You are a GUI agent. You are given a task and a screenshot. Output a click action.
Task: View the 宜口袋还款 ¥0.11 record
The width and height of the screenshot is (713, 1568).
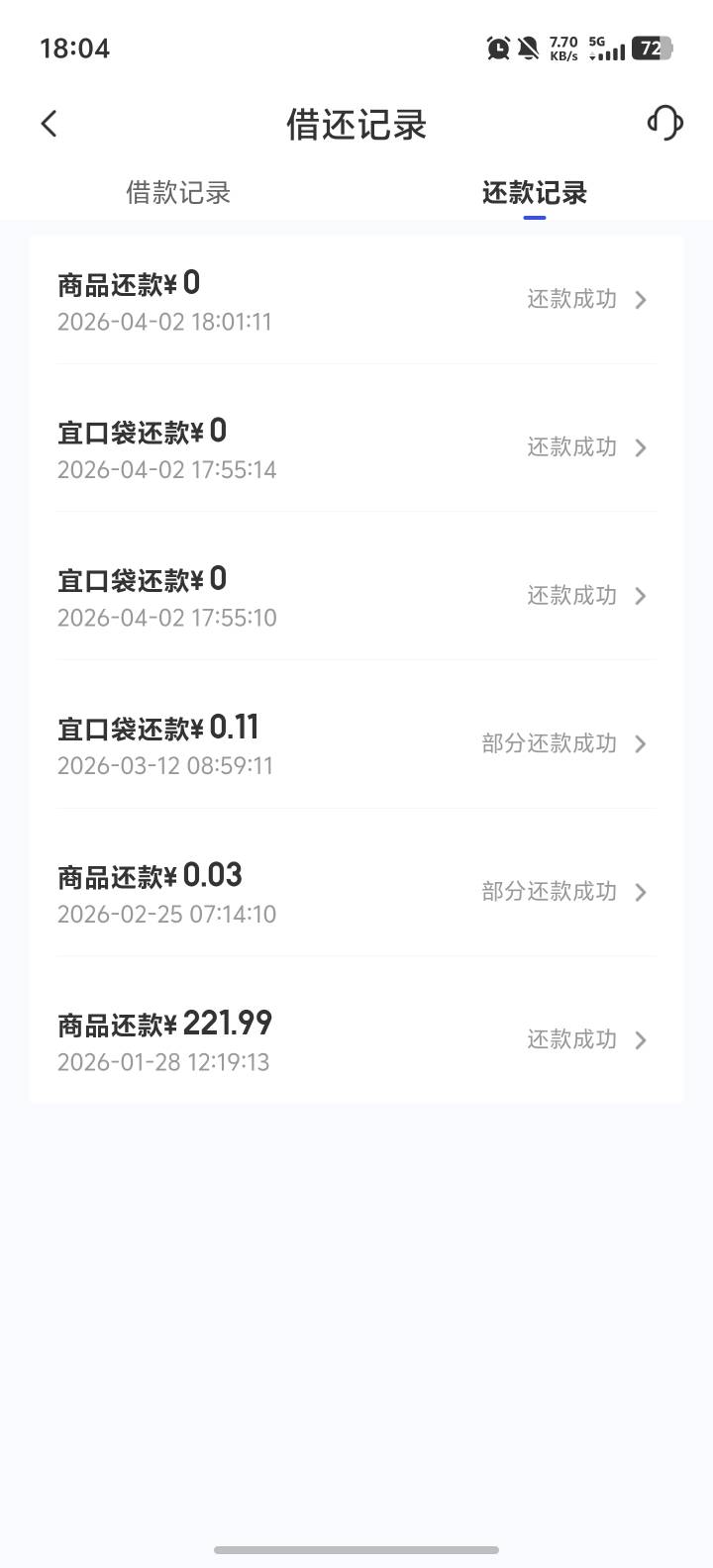[x=356, y=743]
